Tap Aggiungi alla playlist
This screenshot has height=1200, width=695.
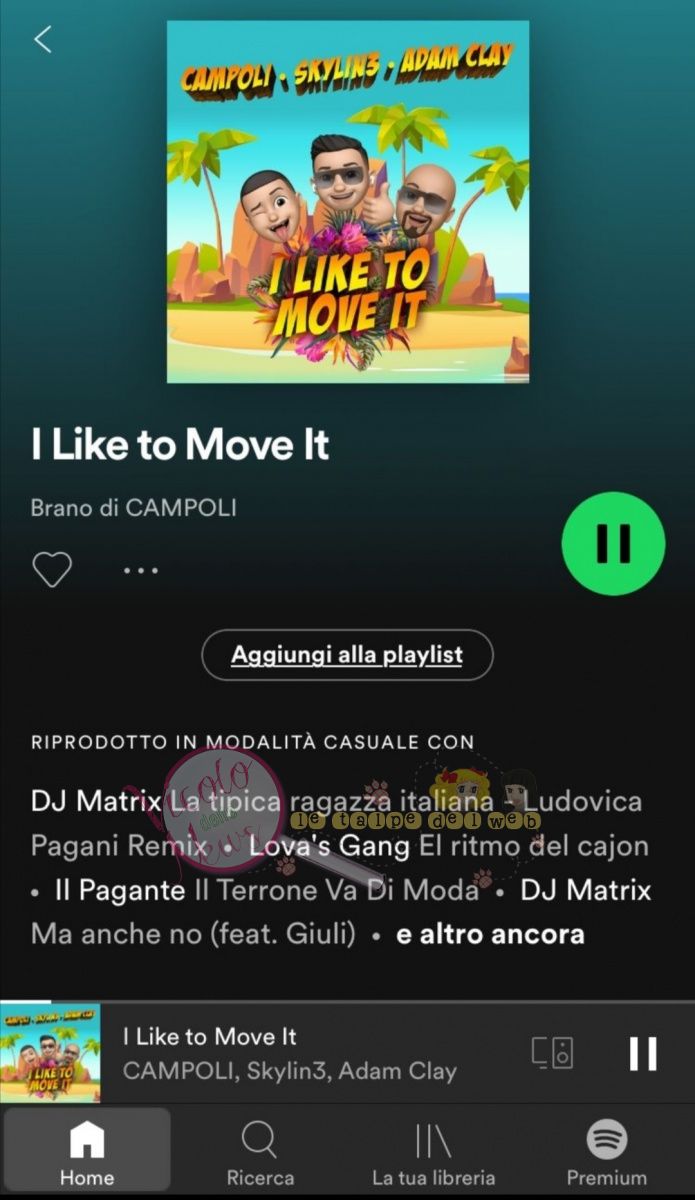[347, 655]
